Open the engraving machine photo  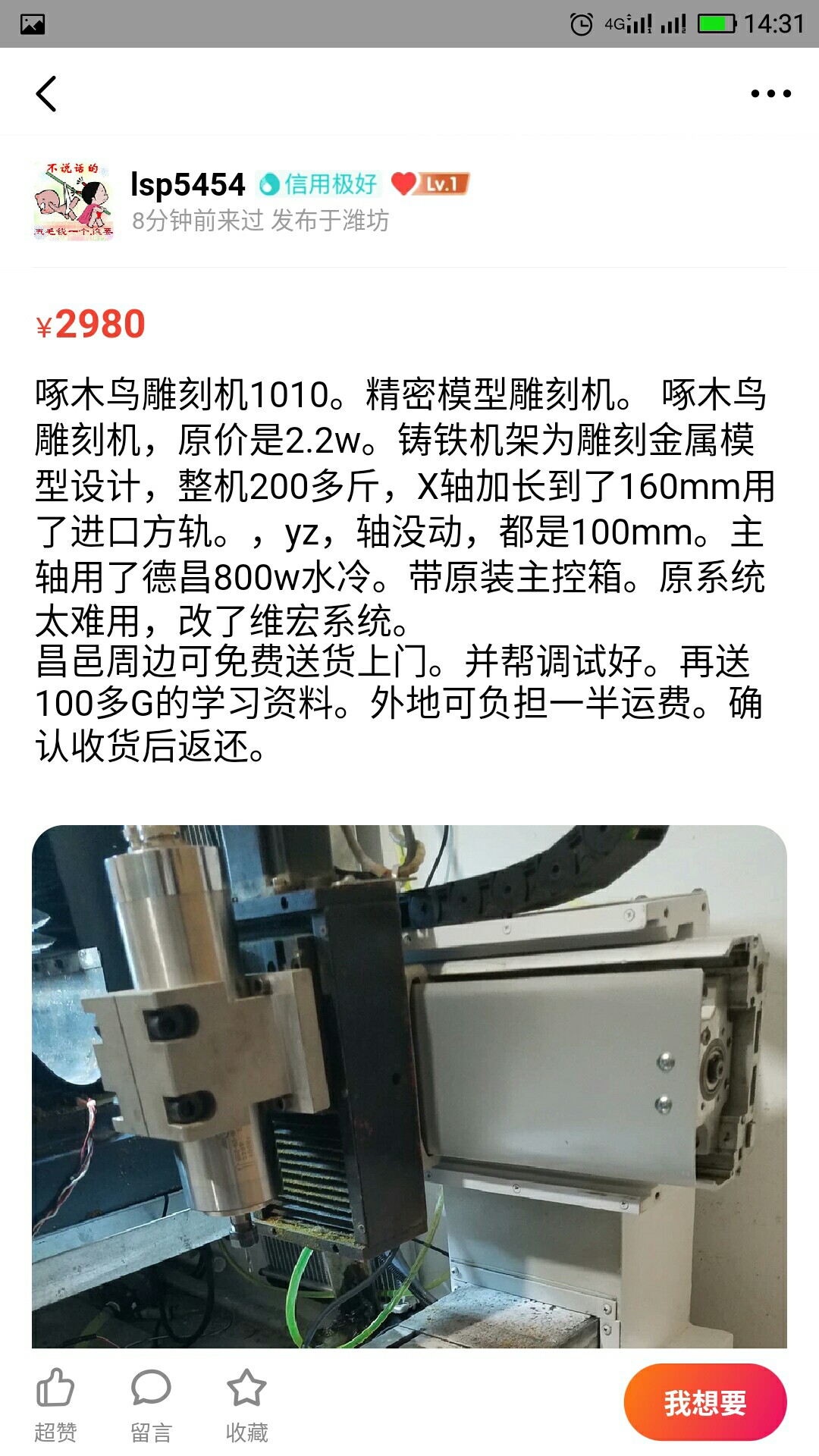pos(409,1084)
